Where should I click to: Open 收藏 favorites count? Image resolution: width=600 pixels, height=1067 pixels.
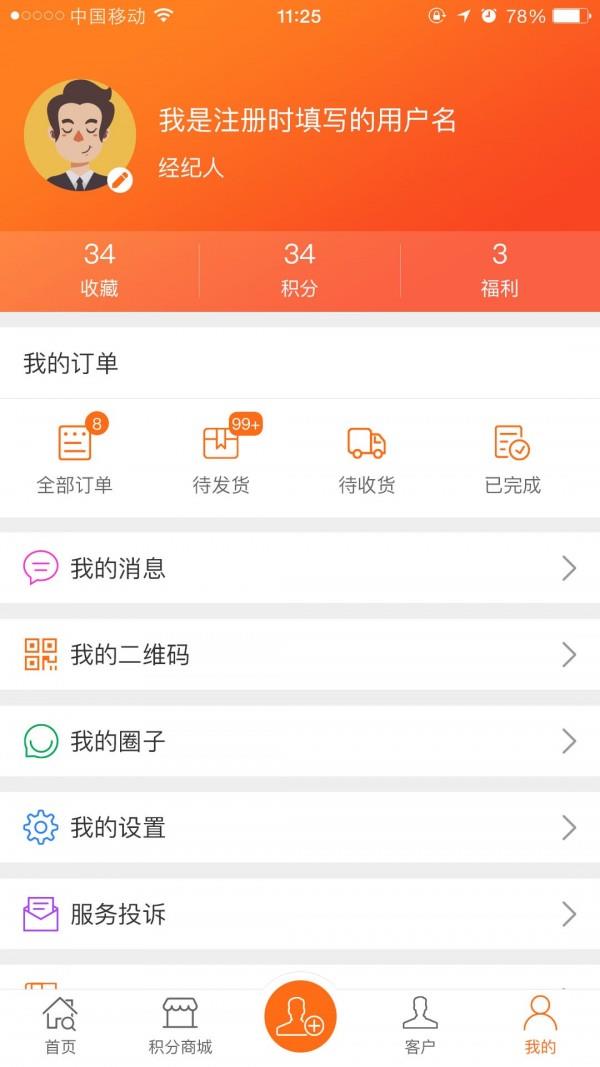(x=99, y=270)
